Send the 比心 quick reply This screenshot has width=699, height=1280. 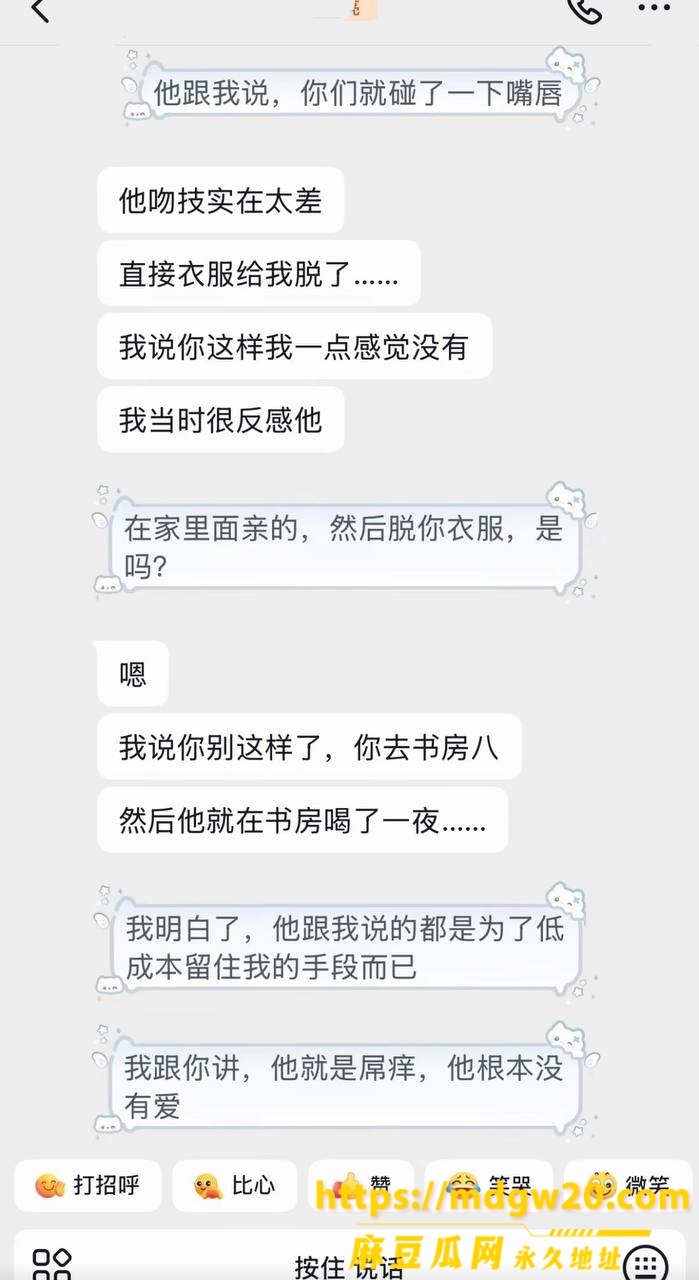tap(235, 1186)
